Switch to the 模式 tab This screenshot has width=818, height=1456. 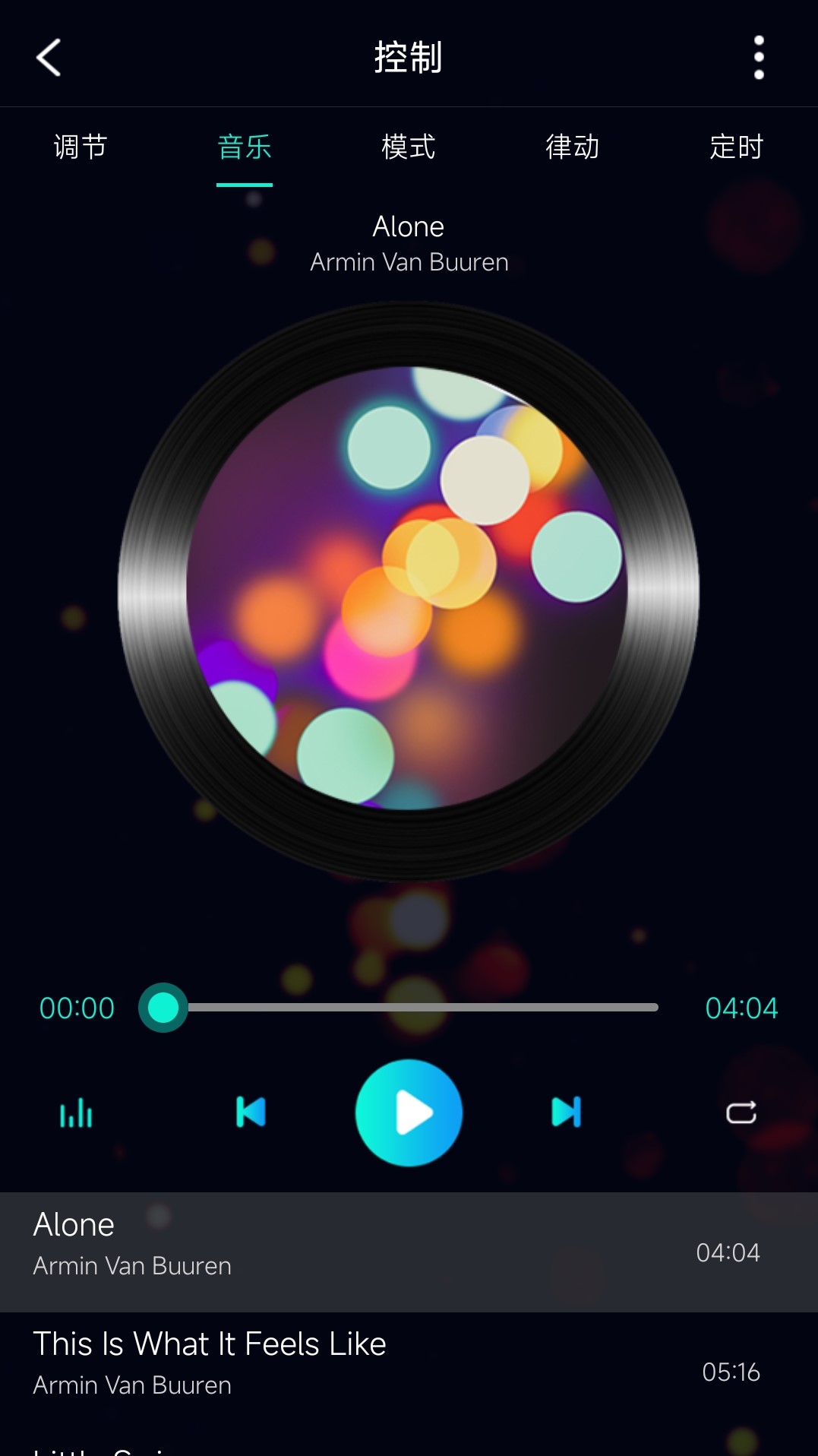(409, 148)
